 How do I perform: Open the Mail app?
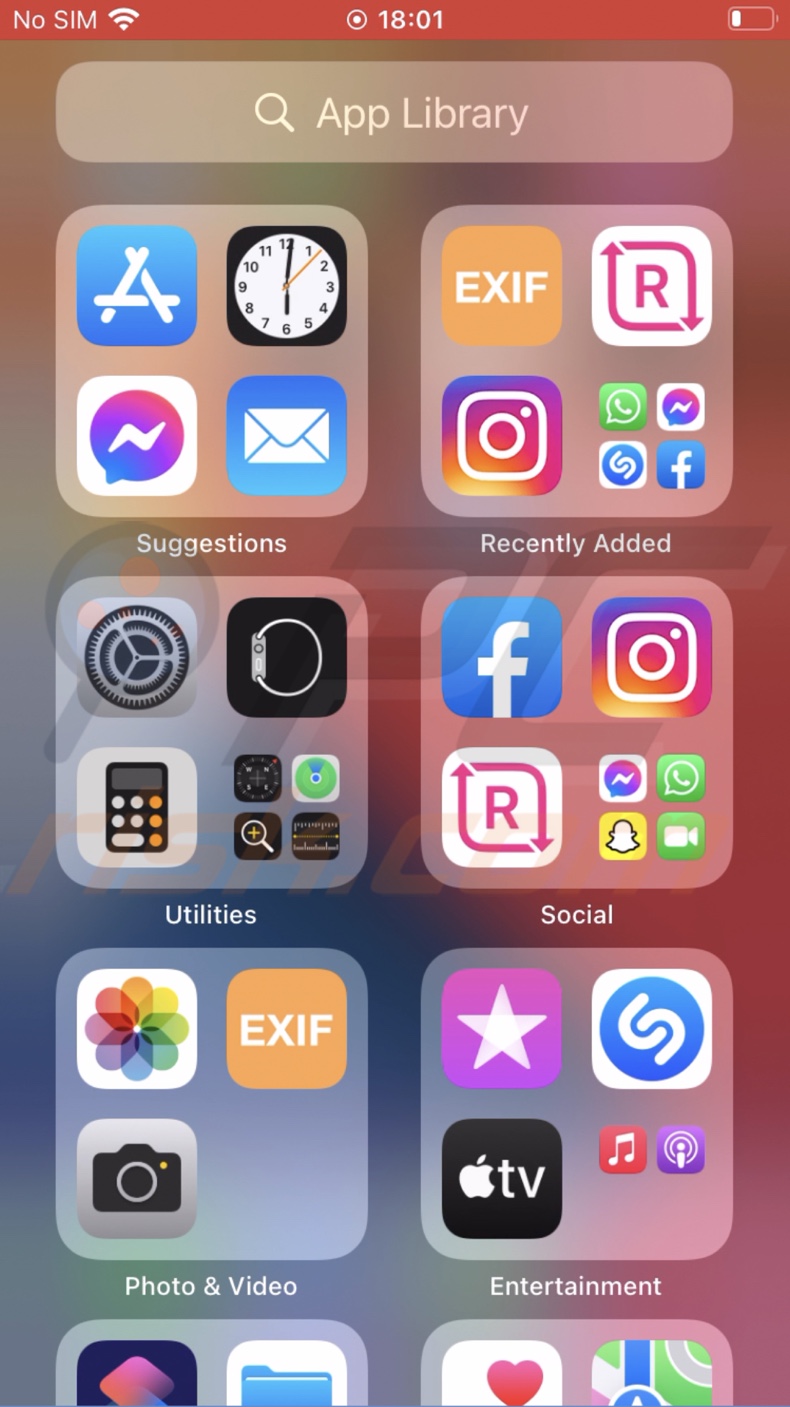pos(286,437)
